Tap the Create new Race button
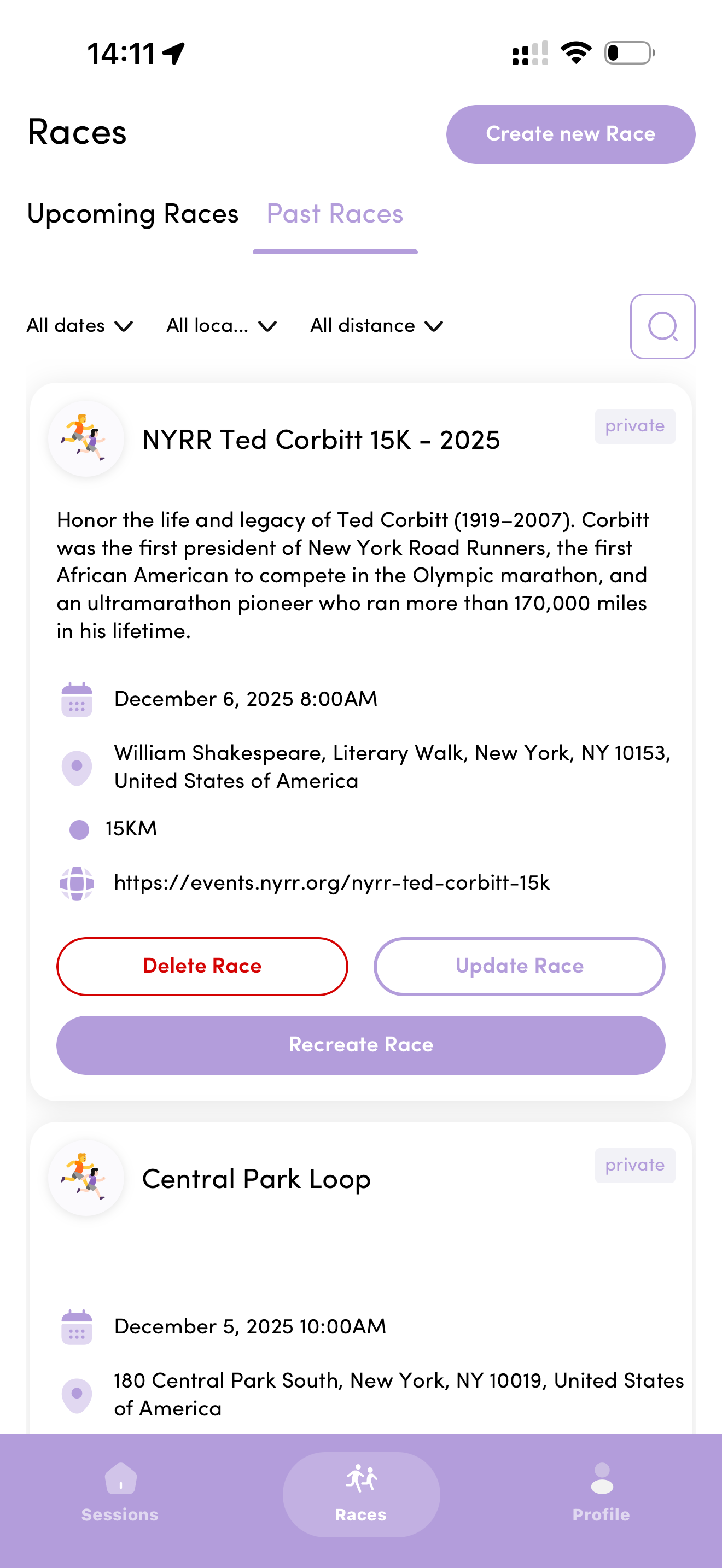Viewport: 722px width, 1568px height. 570,134
